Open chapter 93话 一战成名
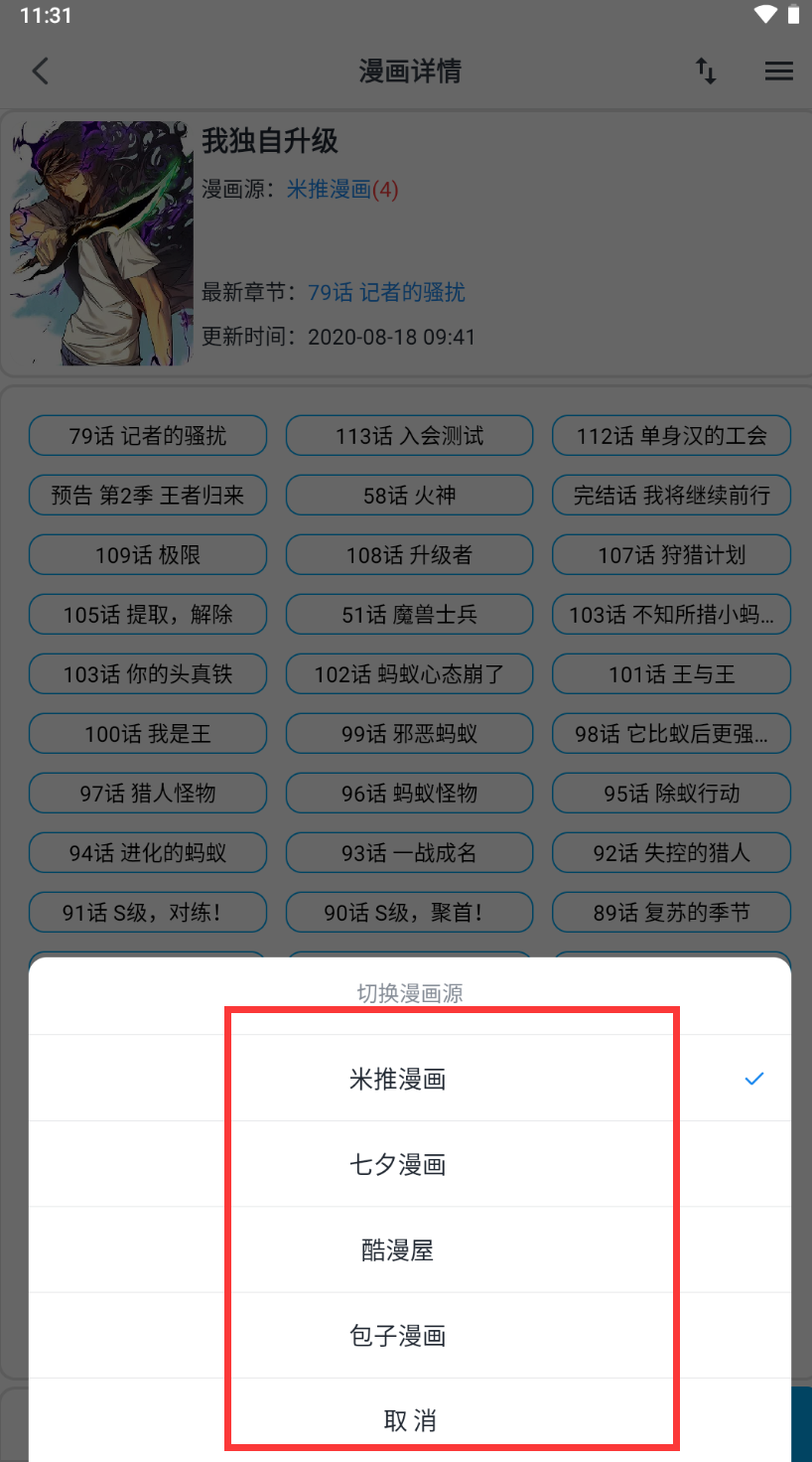 pos(409,853)
